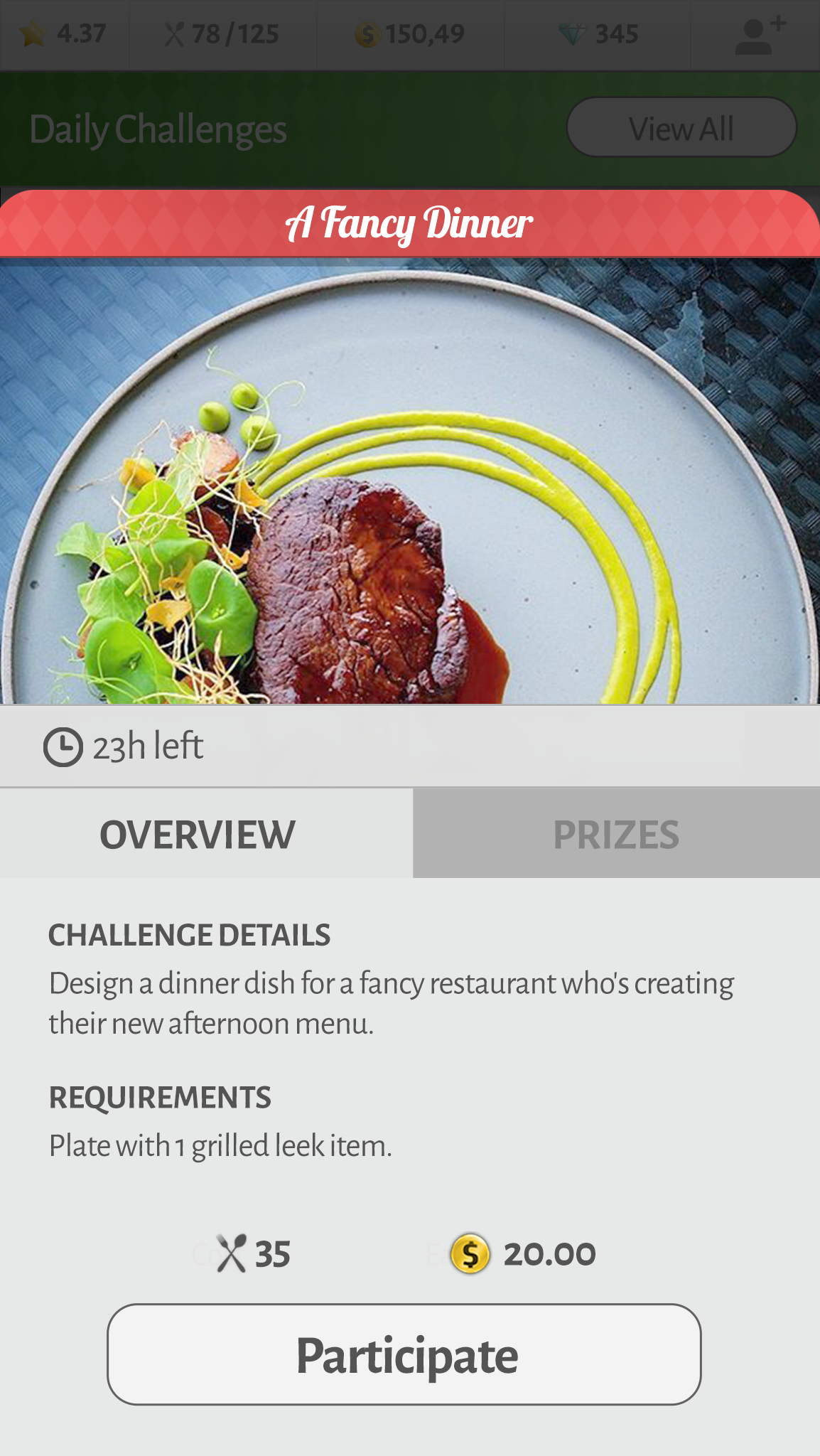820x1456 pixels.
Task: Tap the Participate button
Action: [404, 1354]
